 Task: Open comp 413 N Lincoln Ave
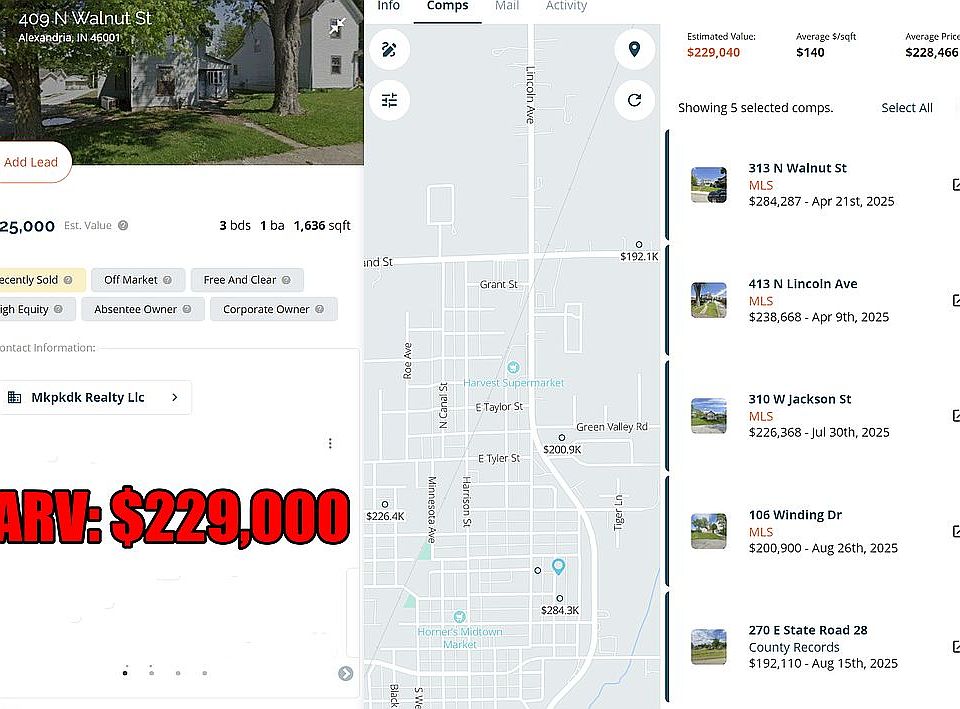[802, 284]
